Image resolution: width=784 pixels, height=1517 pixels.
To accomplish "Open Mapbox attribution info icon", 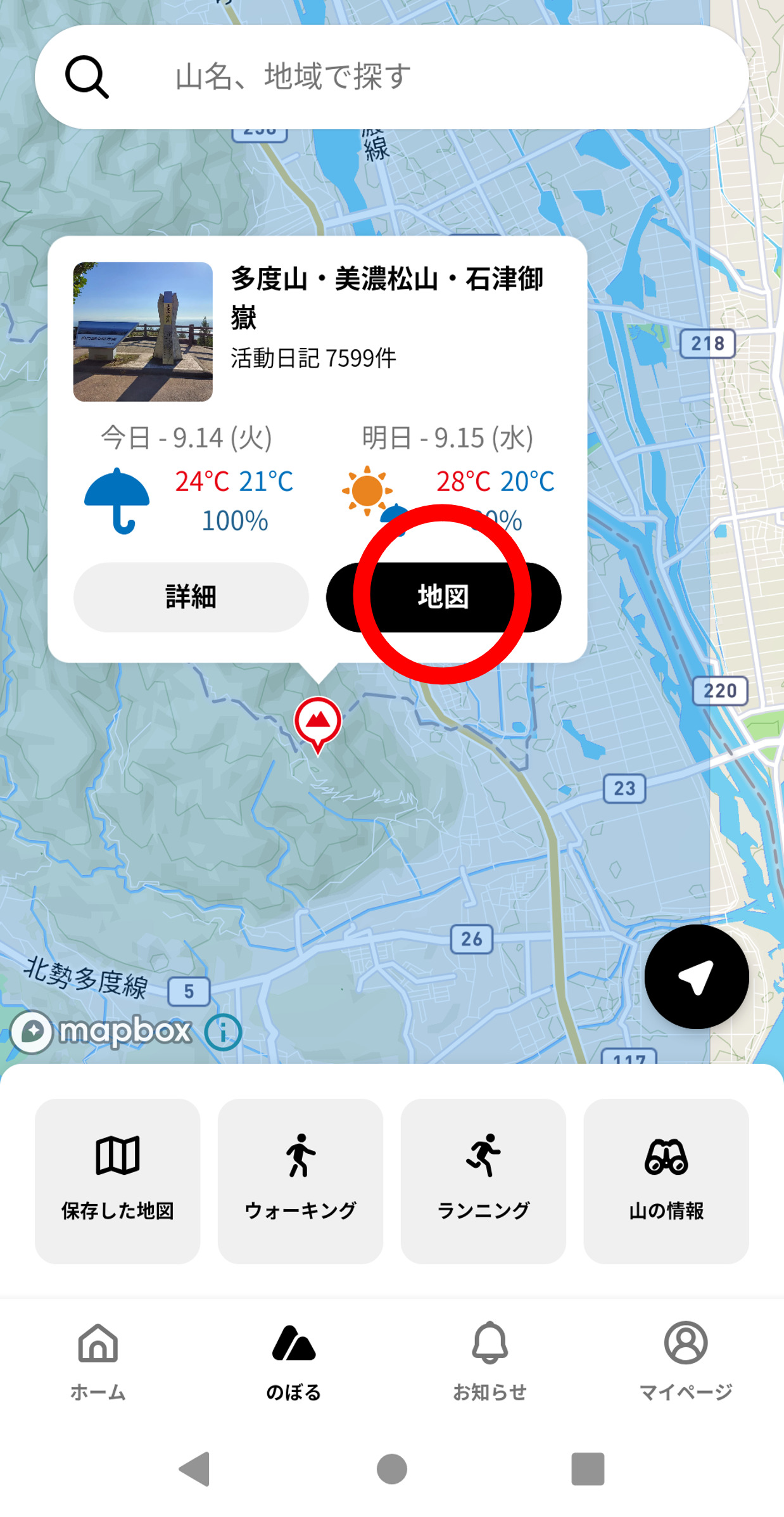I will [x=223, y=1032].
